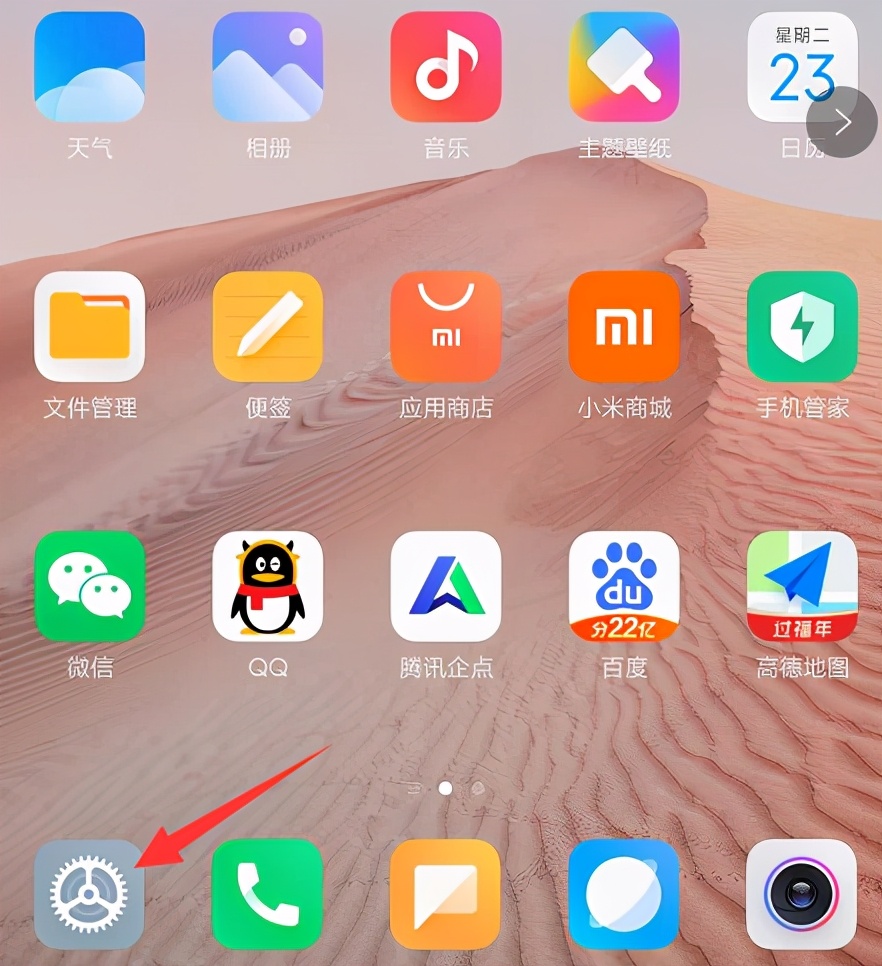Launch 手机管家 security app
Screen dimensions: 882x966
[802, 326]
